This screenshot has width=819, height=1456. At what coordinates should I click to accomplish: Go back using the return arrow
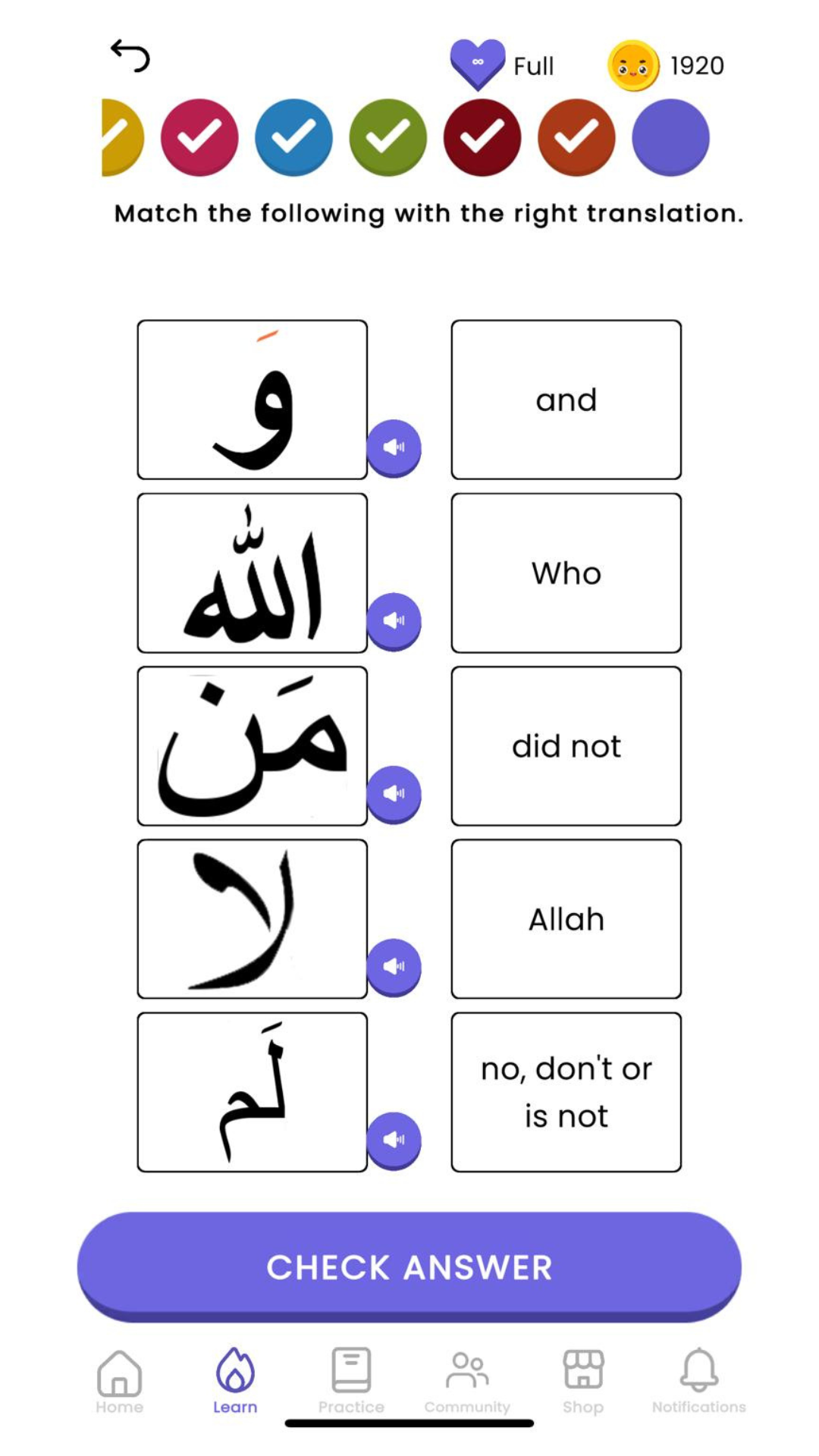pyautogui.click(x=130, y=56)
